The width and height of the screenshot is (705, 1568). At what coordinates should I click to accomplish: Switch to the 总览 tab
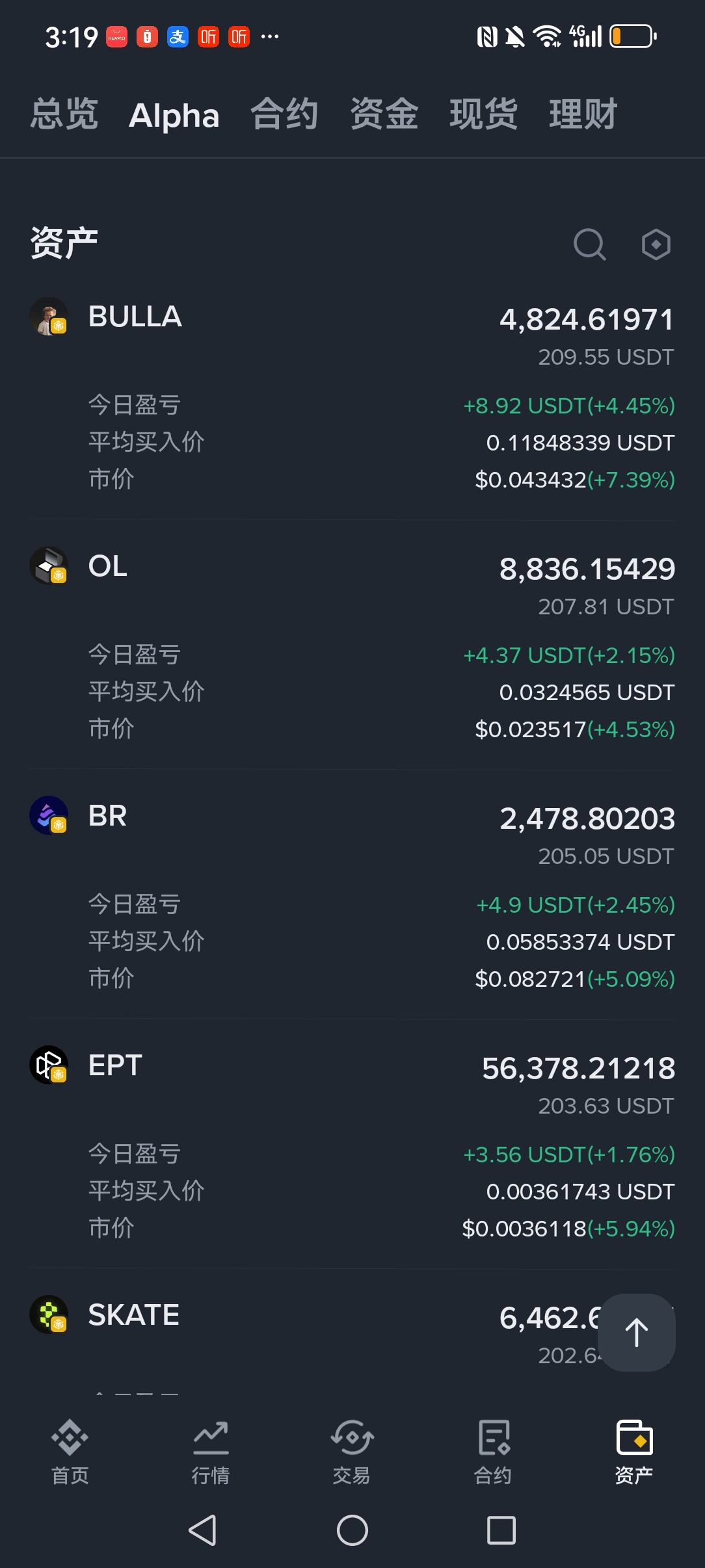point(64,114)
